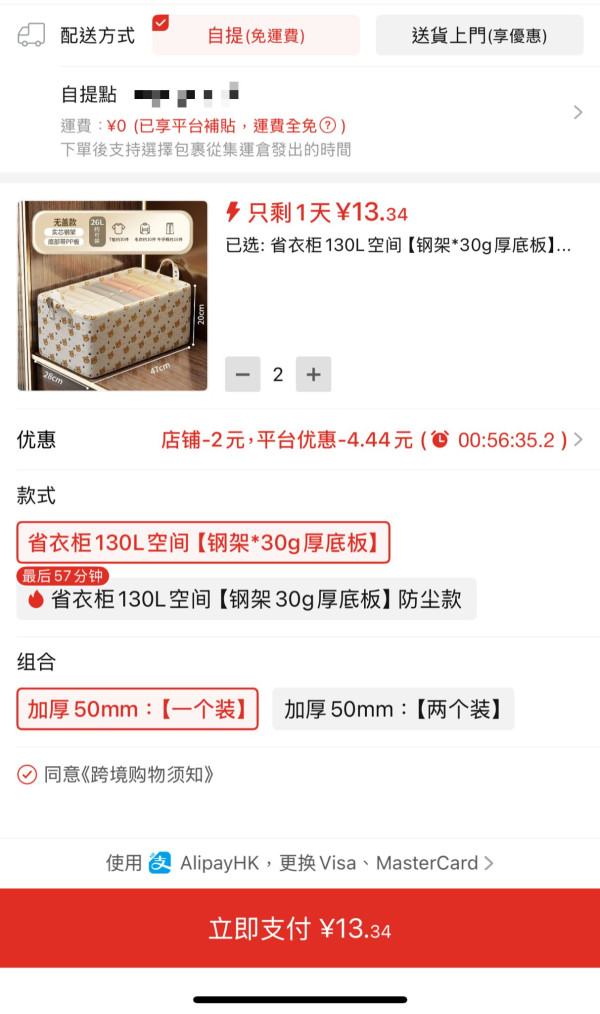Screen dimensions: 600x1014
Task: Open the storage box product image
Action: point(112,295)
